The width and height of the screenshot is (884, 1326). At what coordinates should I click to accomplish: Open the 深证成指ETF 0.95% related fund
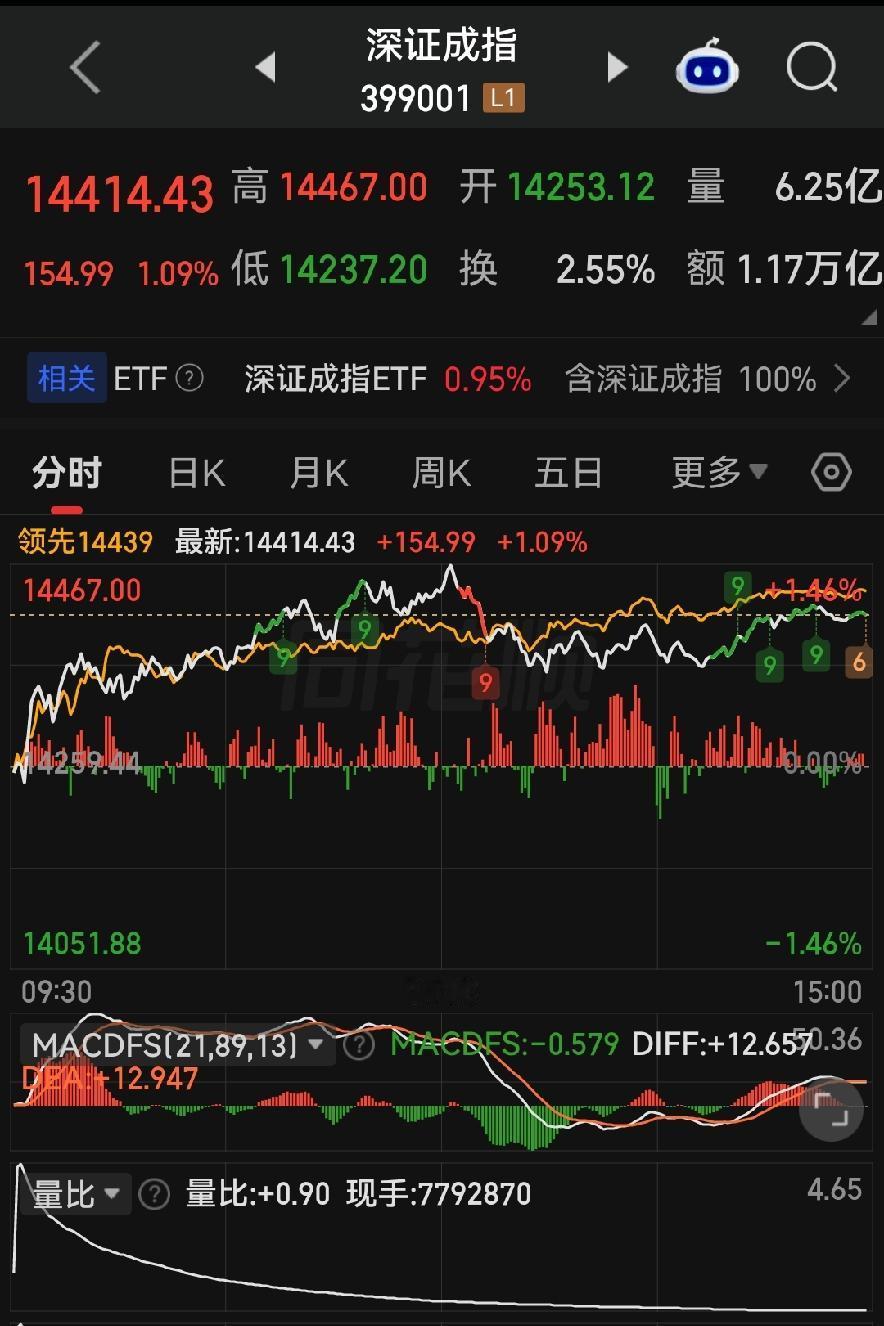pyautogui.click(x=388, y=379)
